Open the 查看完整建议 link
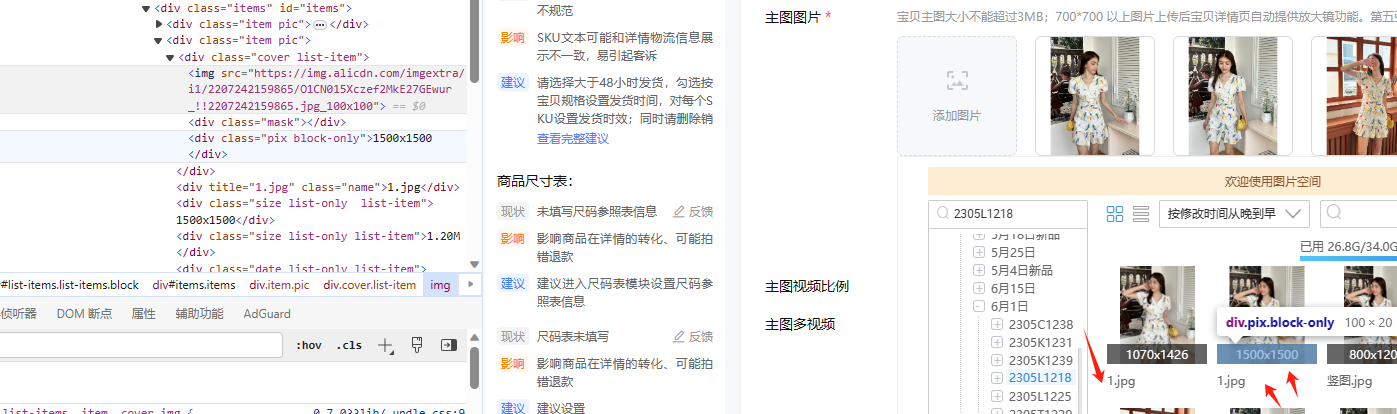The image size is (1397, 414). [x=573, y=139]
